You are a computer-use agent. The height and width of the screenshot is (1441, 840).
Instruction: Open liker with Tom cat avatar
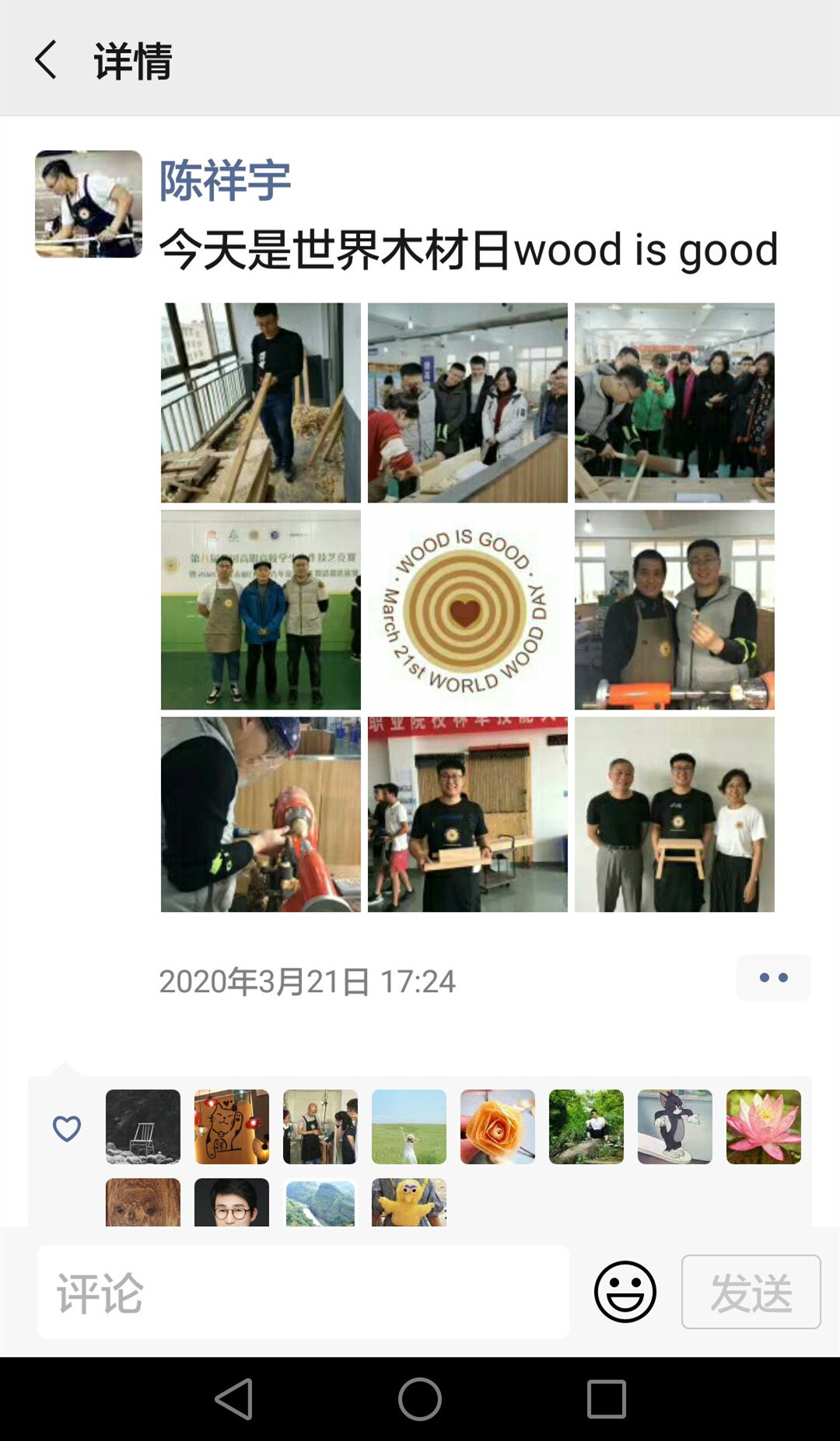coord(674,1127)
